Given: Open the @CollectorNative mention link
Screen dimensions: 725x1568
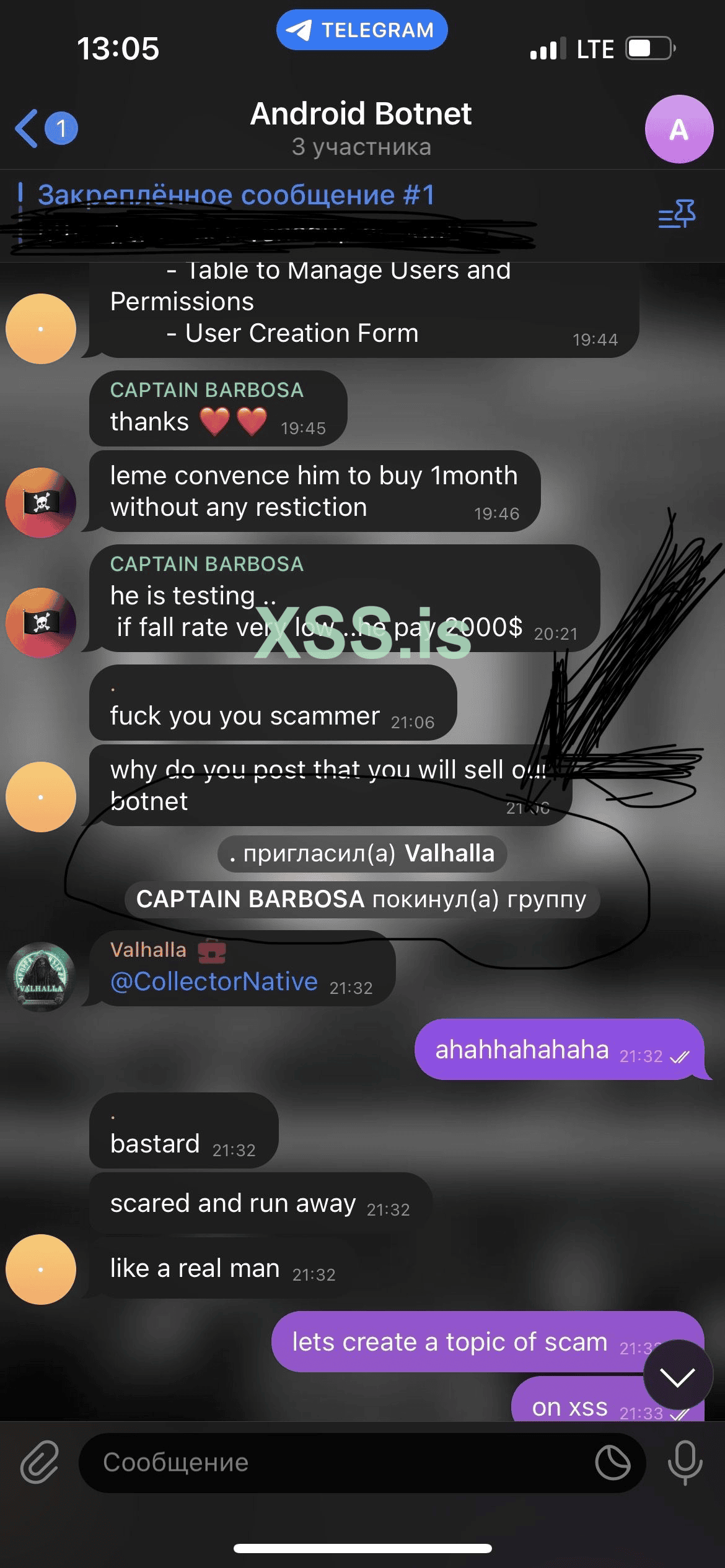Looking at the screenshot, I should click(x=214, y=982).
